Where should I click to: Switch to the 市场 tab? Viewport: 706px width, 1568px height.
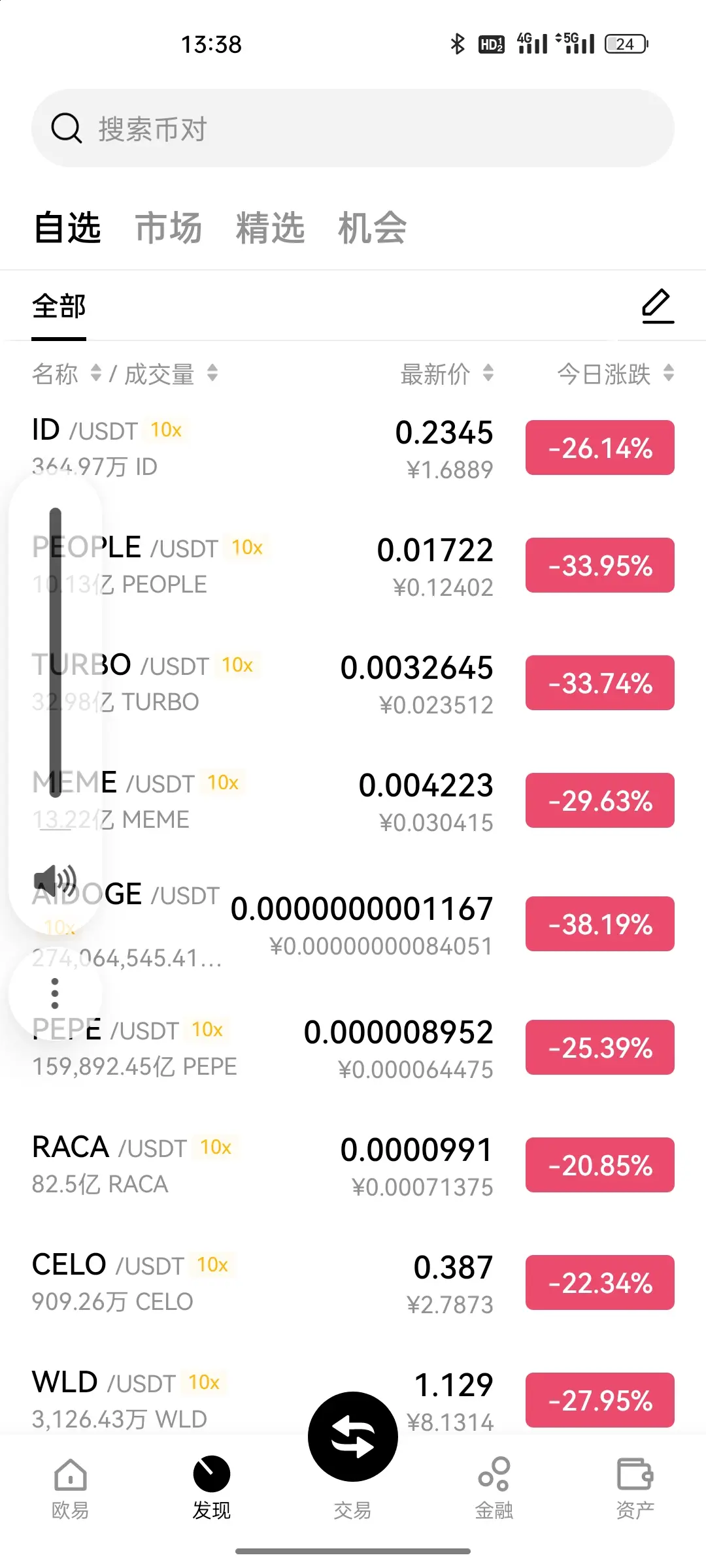[168, 228]
